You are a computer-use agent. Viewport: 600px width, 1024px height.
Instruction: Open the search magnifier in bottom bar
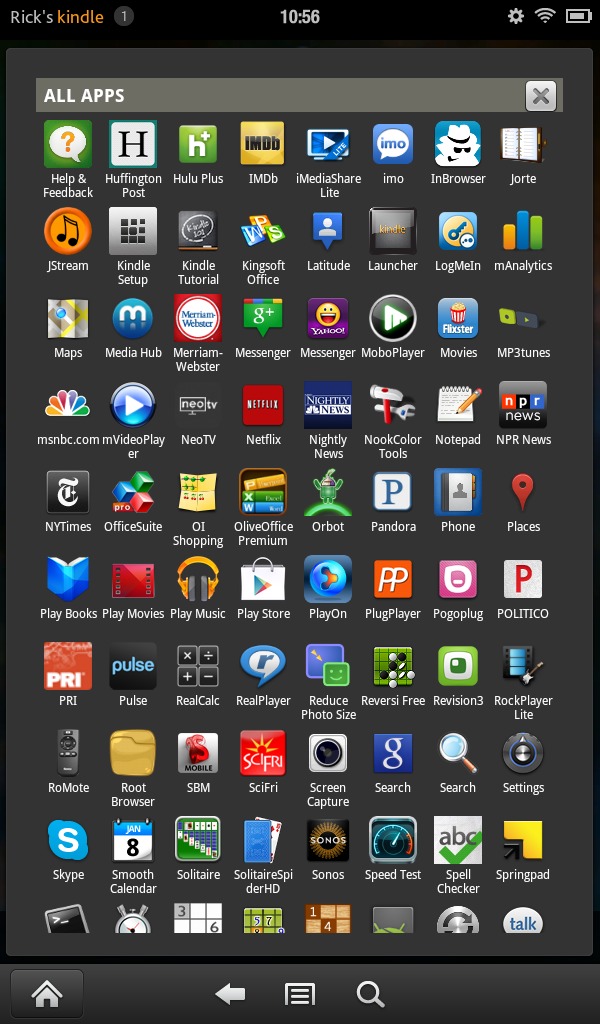370,995
